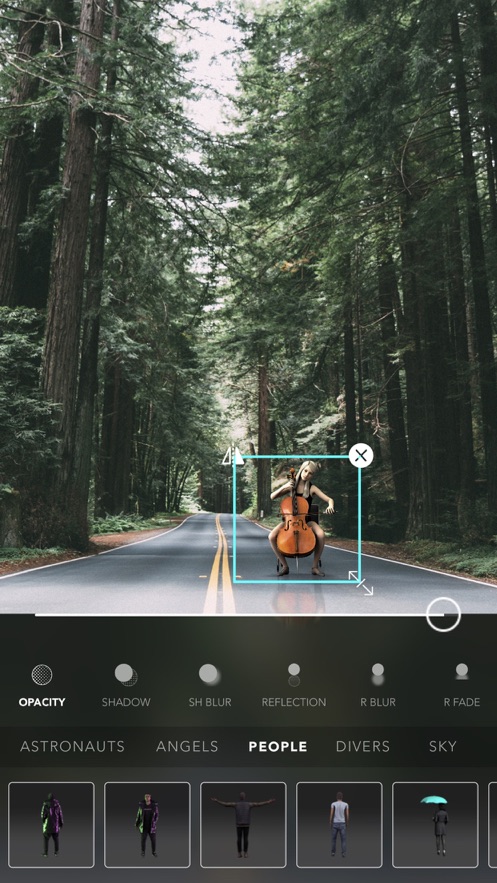Screen dimensions: 497x883
Task: Switch to the Astronauts category
Action: (x=72, y=747)
